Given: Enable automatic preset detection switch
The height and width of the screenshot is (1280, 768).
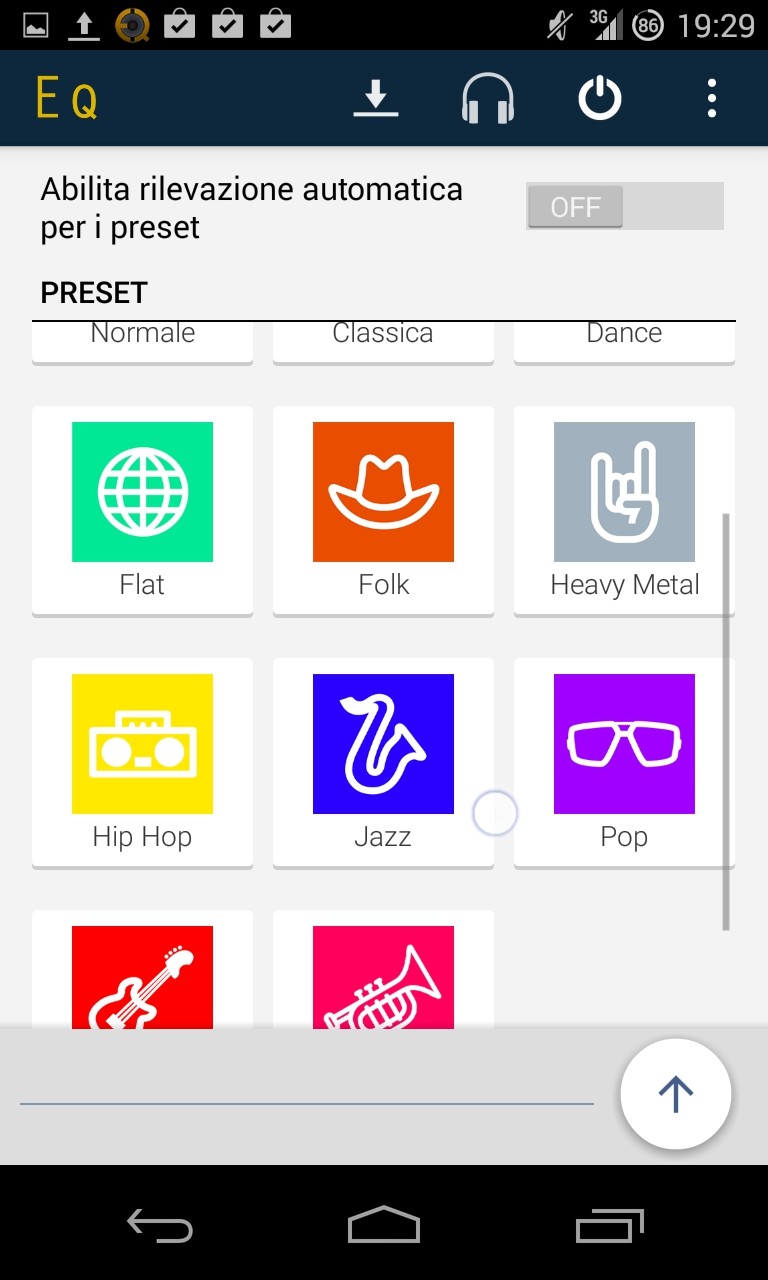Looking at the screenshot, I should click(x=624, y=207).
